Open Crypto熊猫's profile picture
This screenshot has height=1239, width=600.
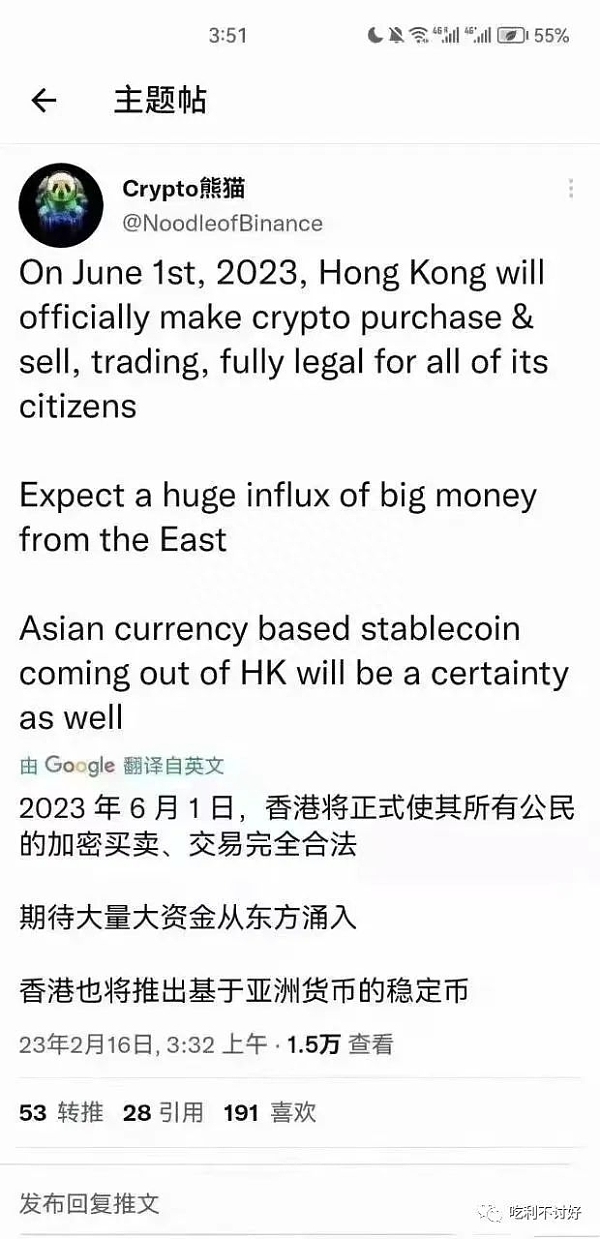click(x=61, y=205)
